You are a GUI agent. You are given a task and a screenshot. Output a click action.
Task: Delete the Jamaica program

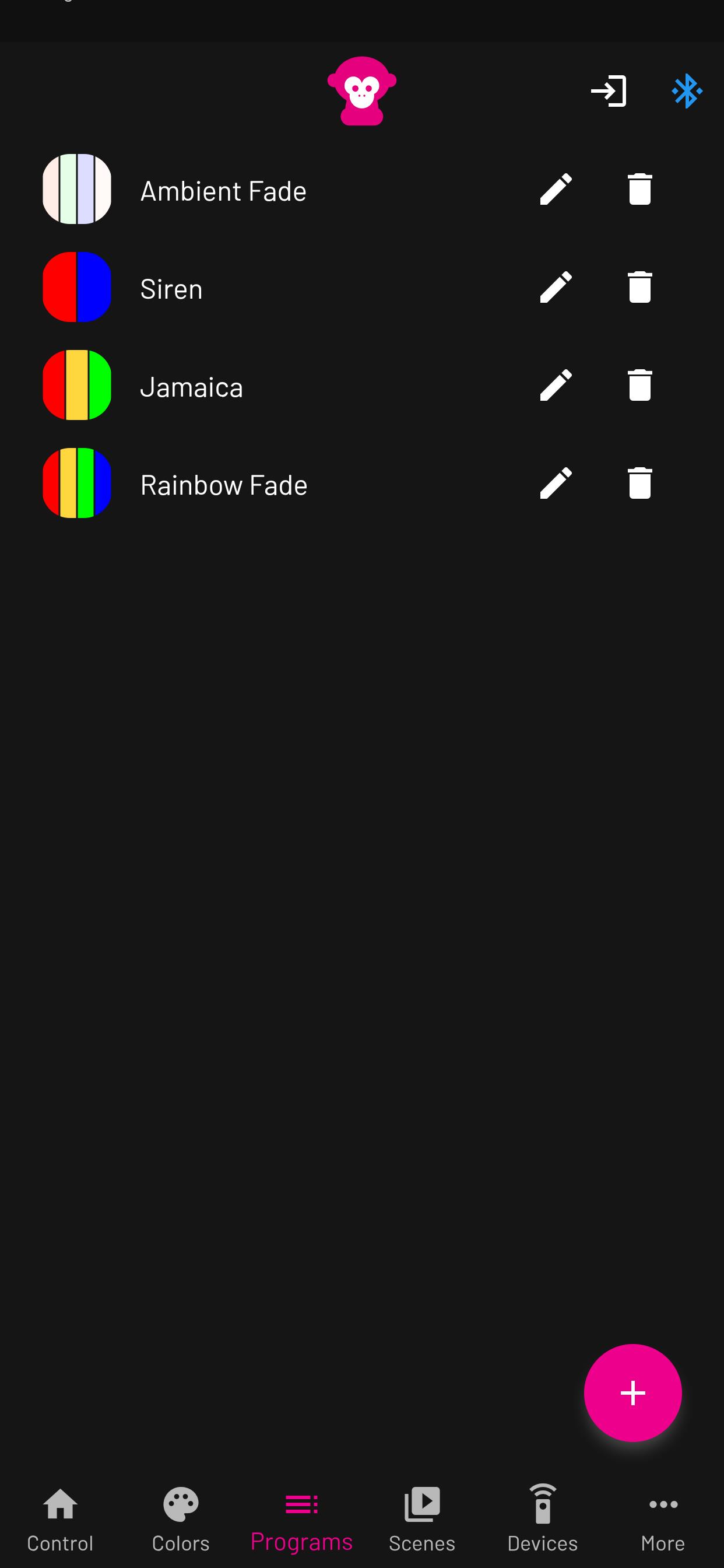click(x=639, y=386)
